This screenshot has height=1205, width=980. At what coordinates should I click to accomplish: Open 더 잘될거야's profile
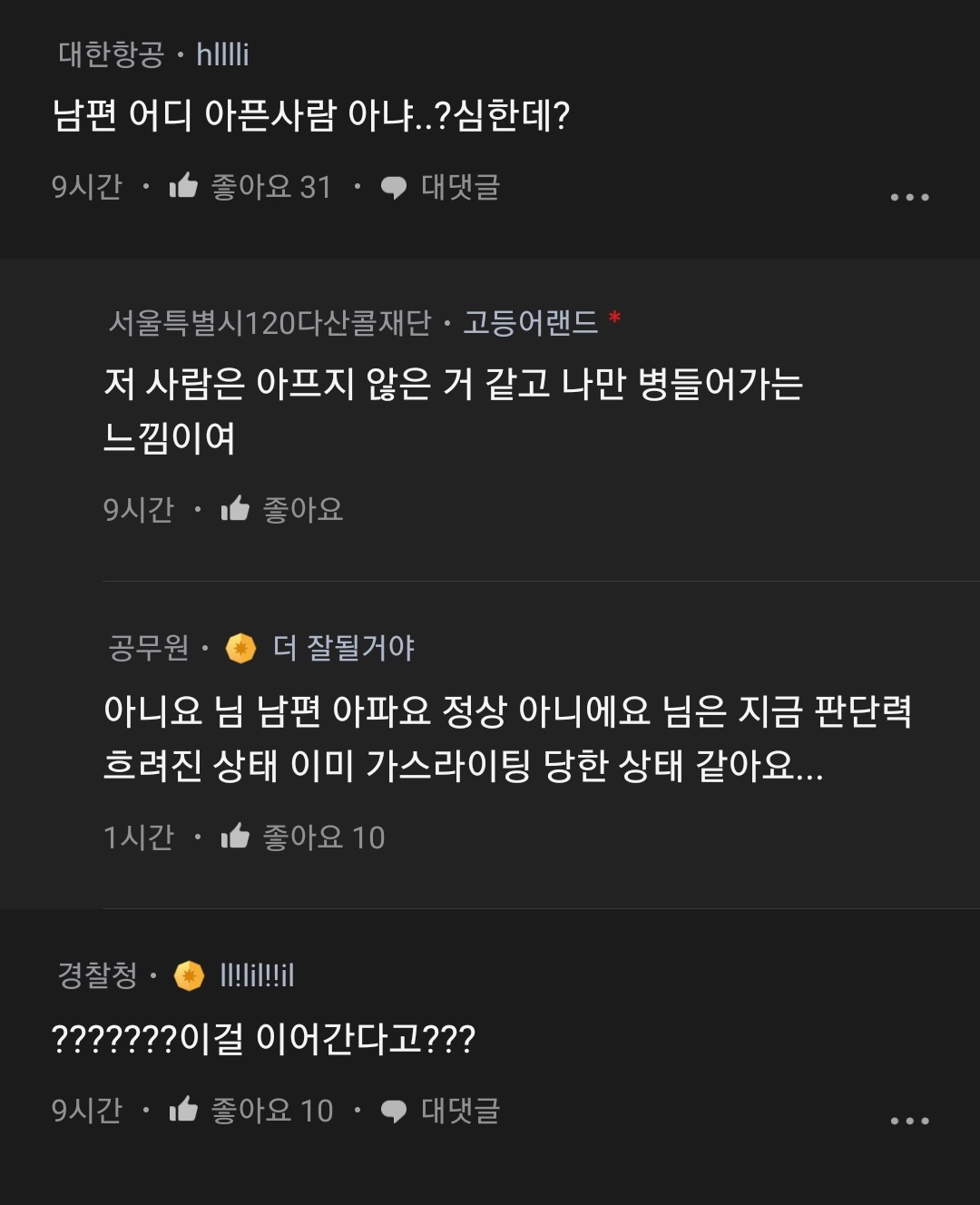tap(343, 648)
